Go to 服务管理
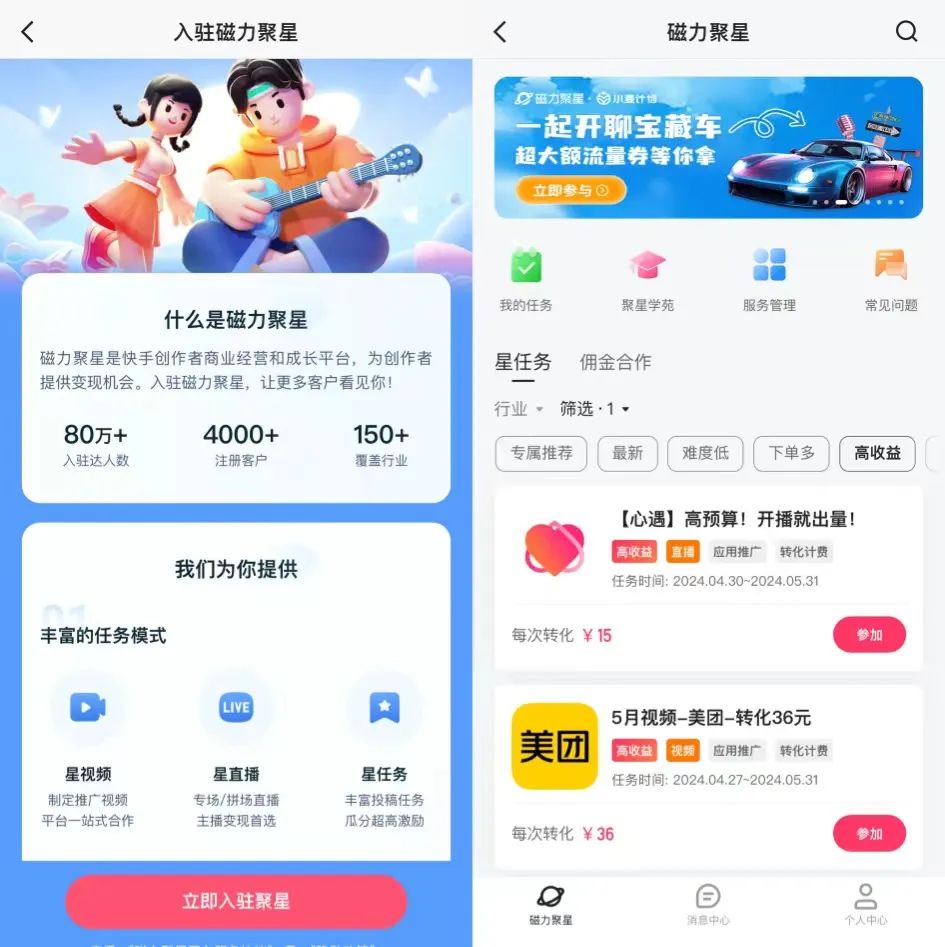945x947 pixels. pos(769,280)
